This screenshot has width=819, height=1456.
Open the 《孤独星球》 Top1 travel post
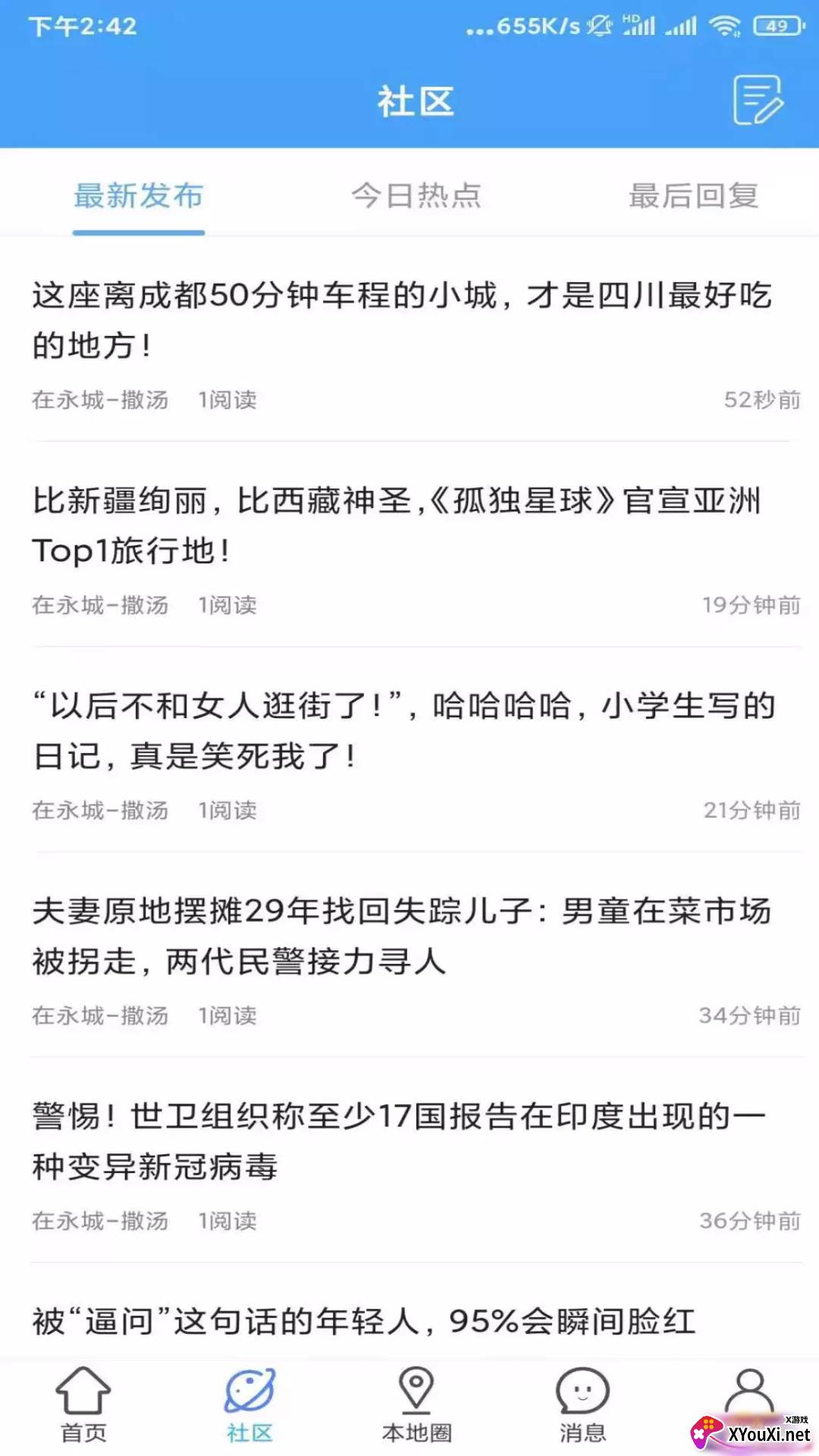396,526
